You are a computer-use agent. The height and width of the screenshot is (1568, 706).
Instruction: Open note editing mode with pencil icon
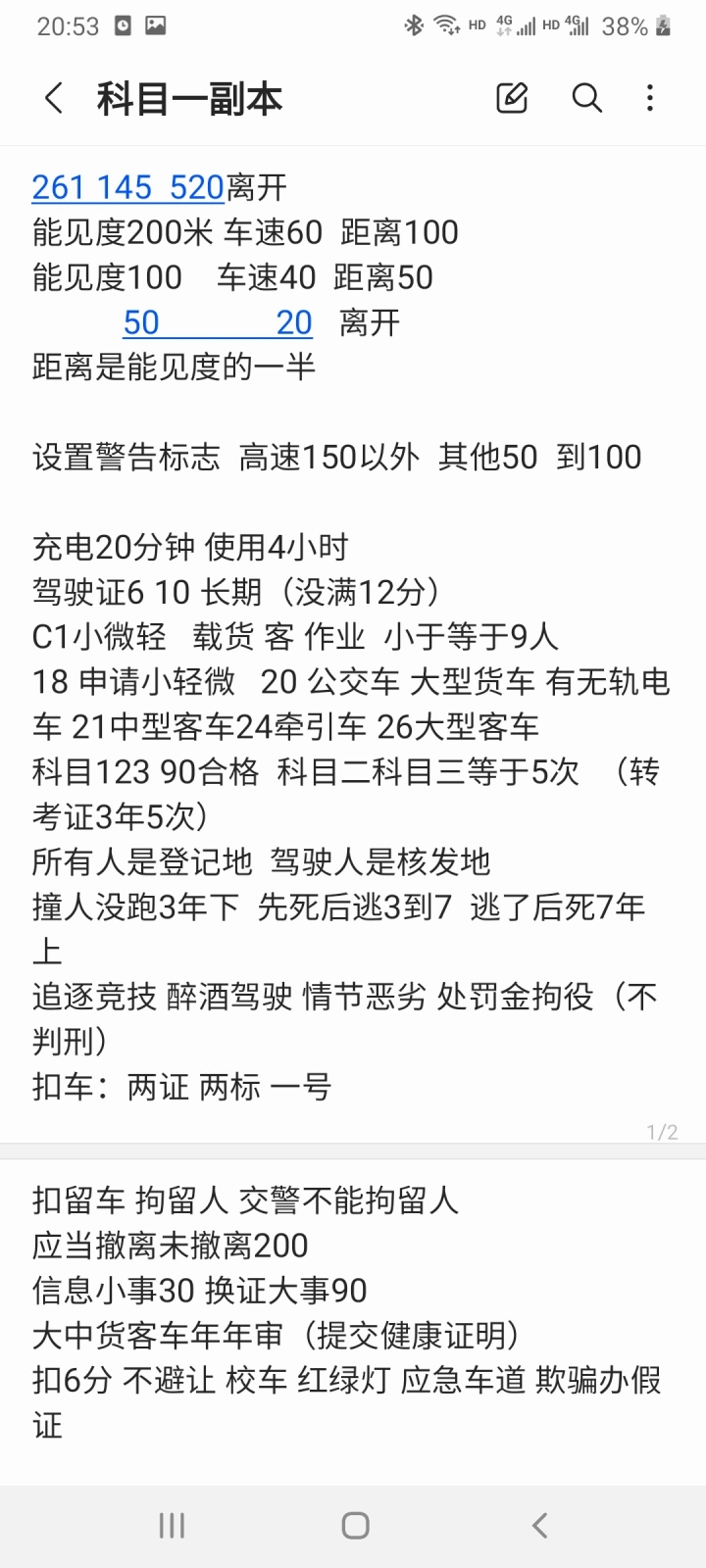point(512,98)
